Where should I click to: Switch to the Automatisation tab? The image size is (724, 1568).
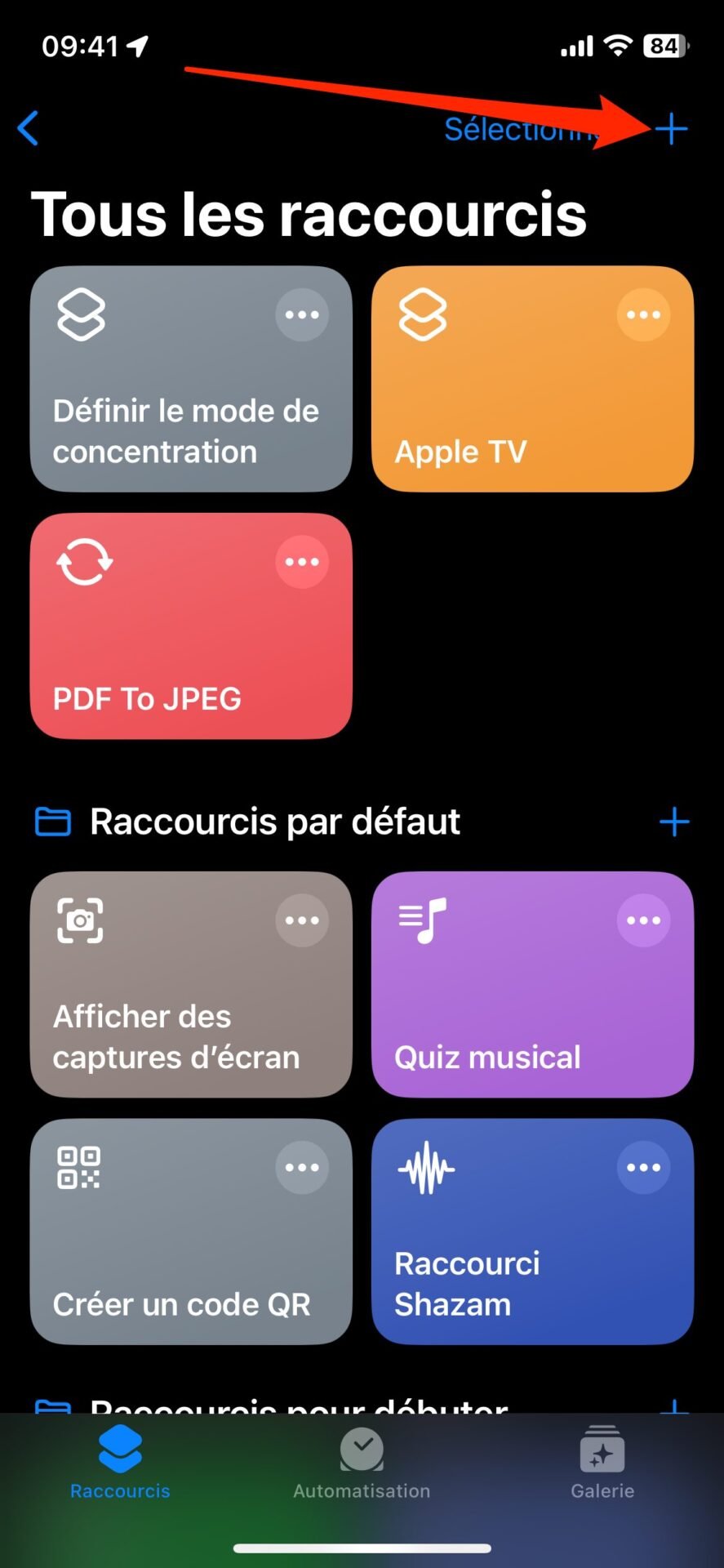[362, 1463]
